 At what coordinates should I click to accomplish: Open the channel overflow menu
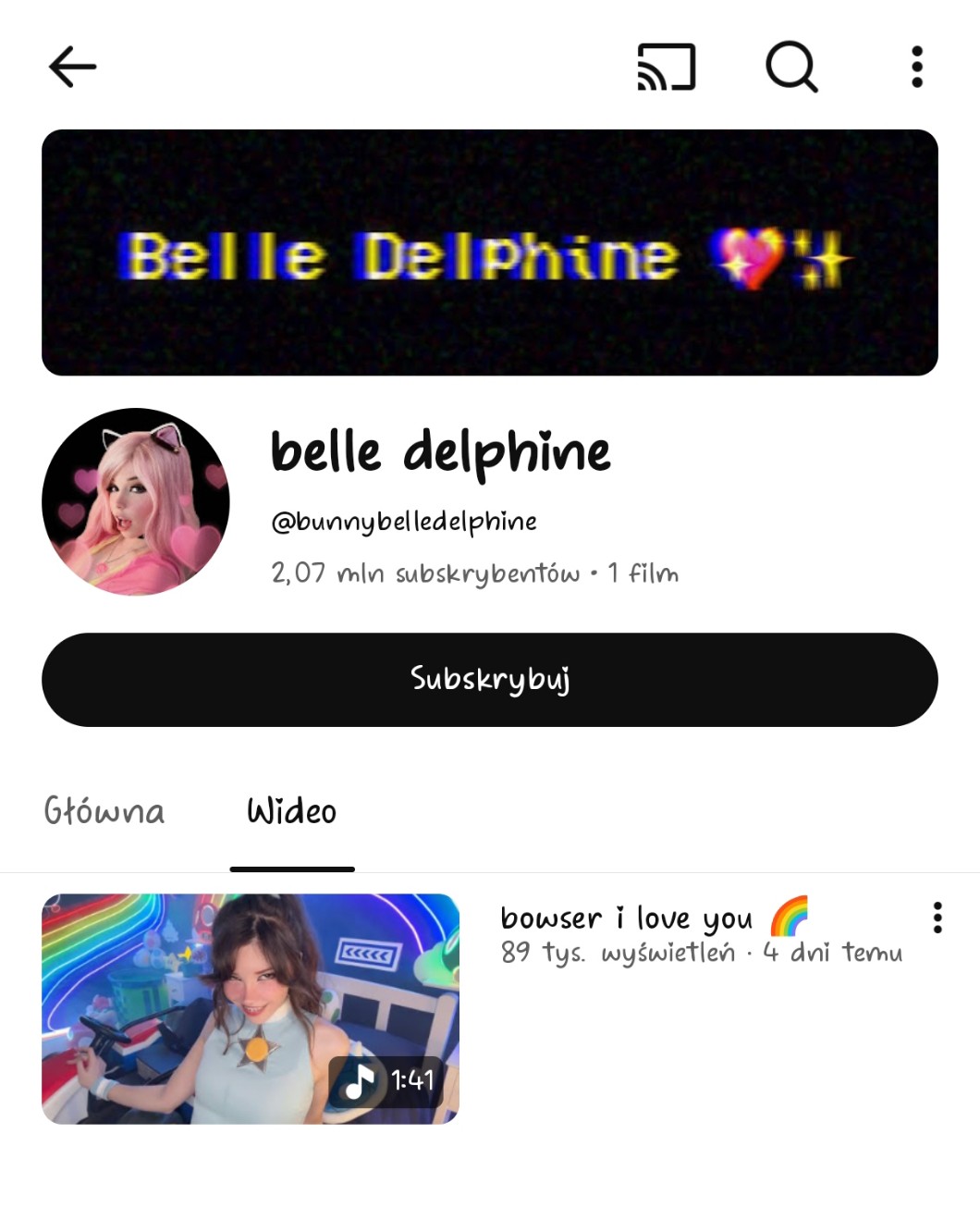tap(916, 67)
